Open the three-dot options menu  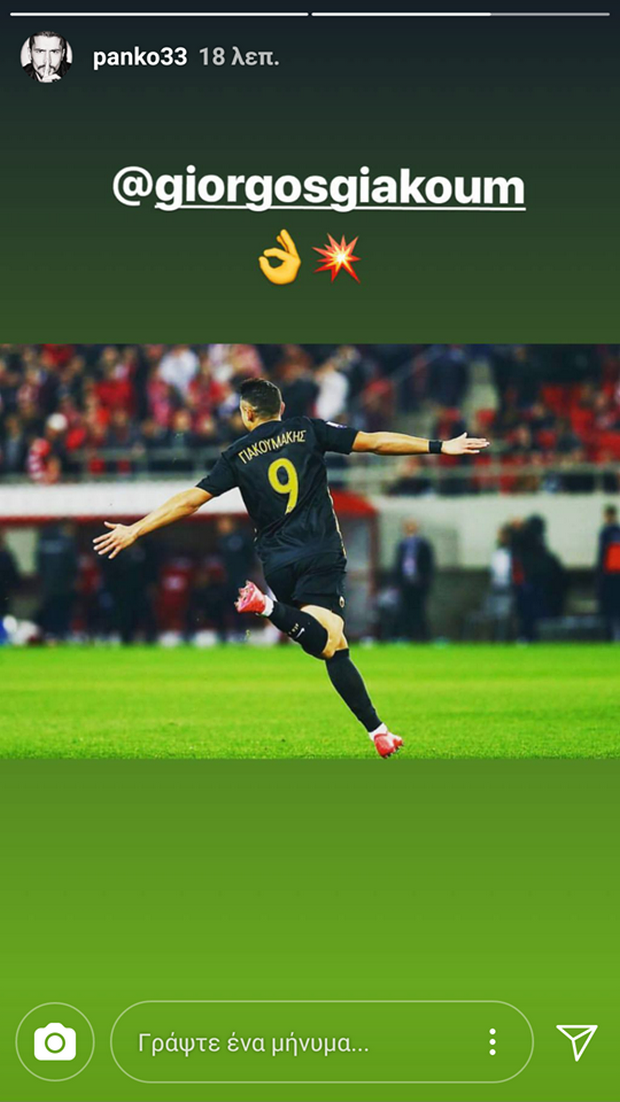coord(492,1042)
